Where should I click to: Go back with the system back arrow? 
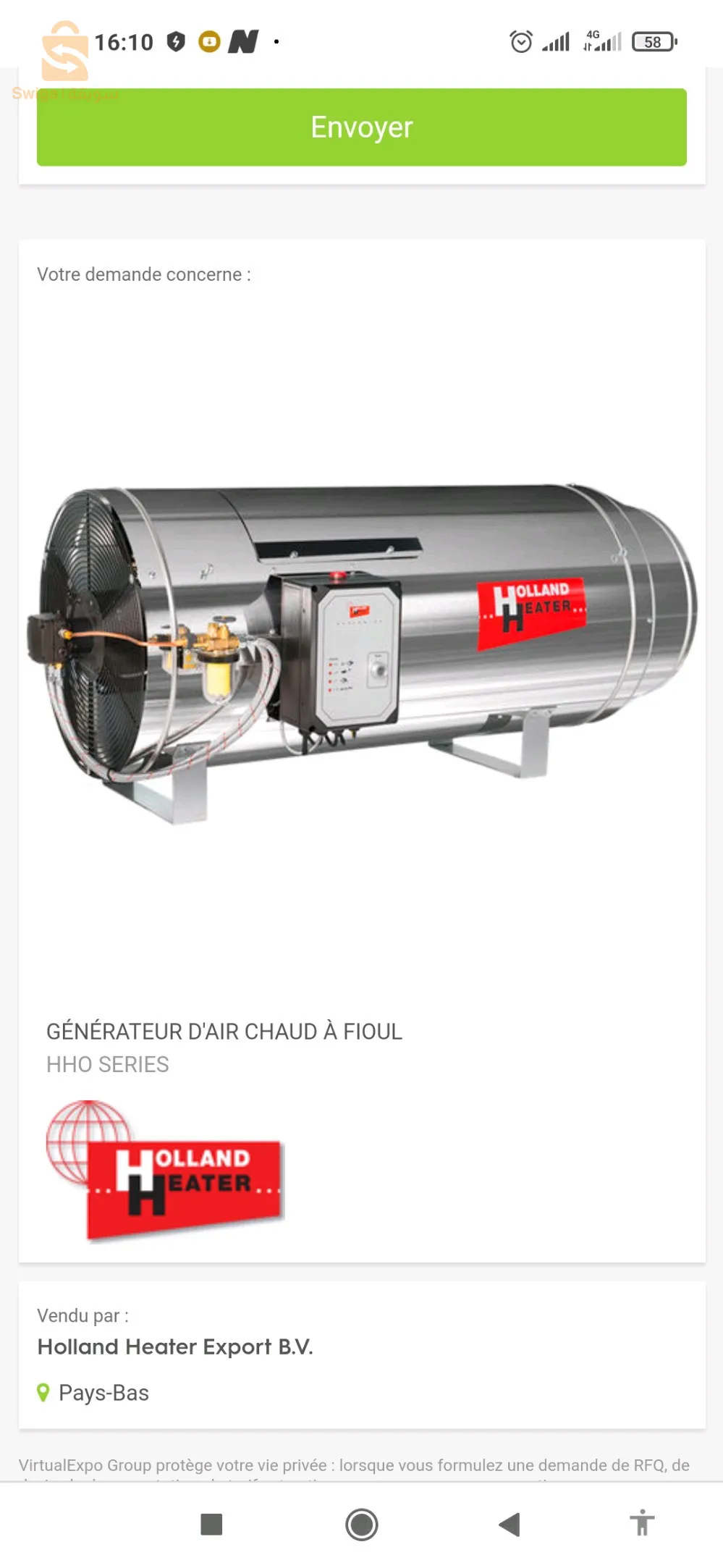[x=510, y=1525]
